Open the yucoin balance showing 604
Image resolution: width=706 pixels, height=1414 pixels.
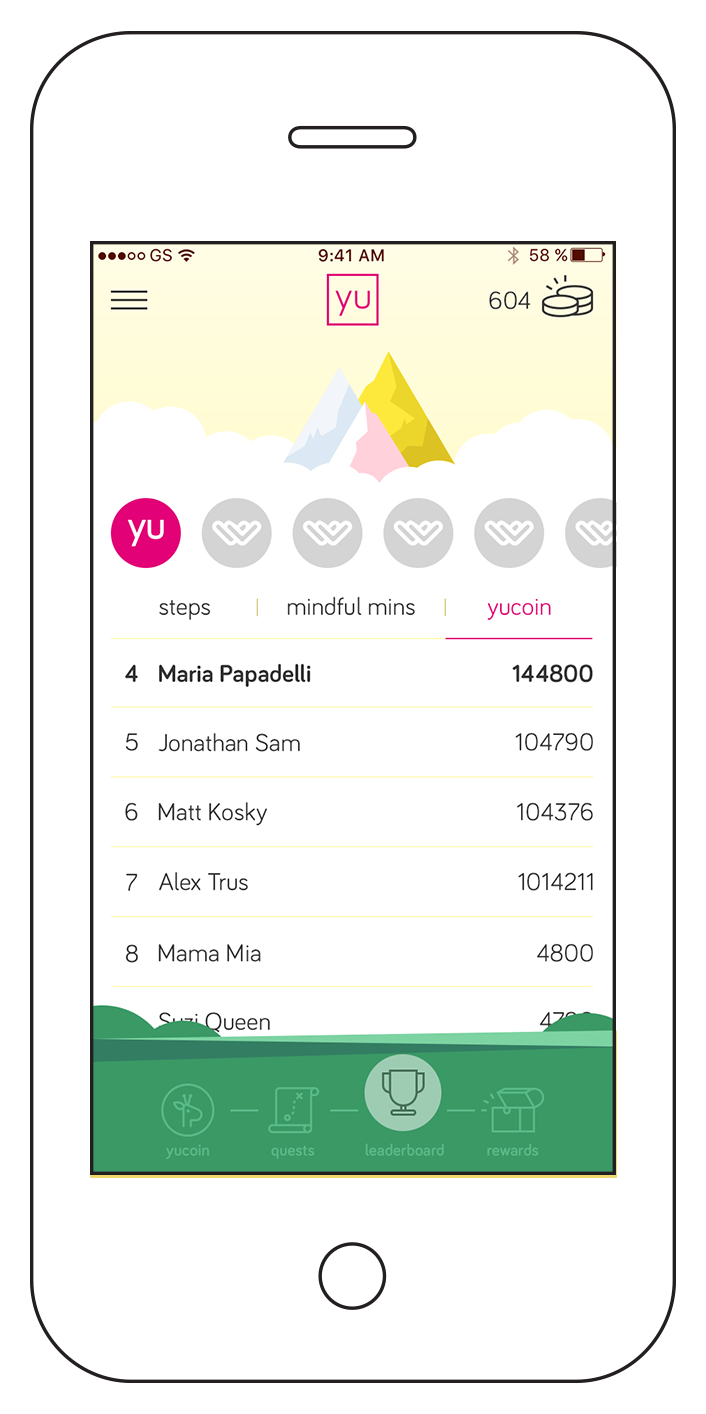tap(540, 300)
